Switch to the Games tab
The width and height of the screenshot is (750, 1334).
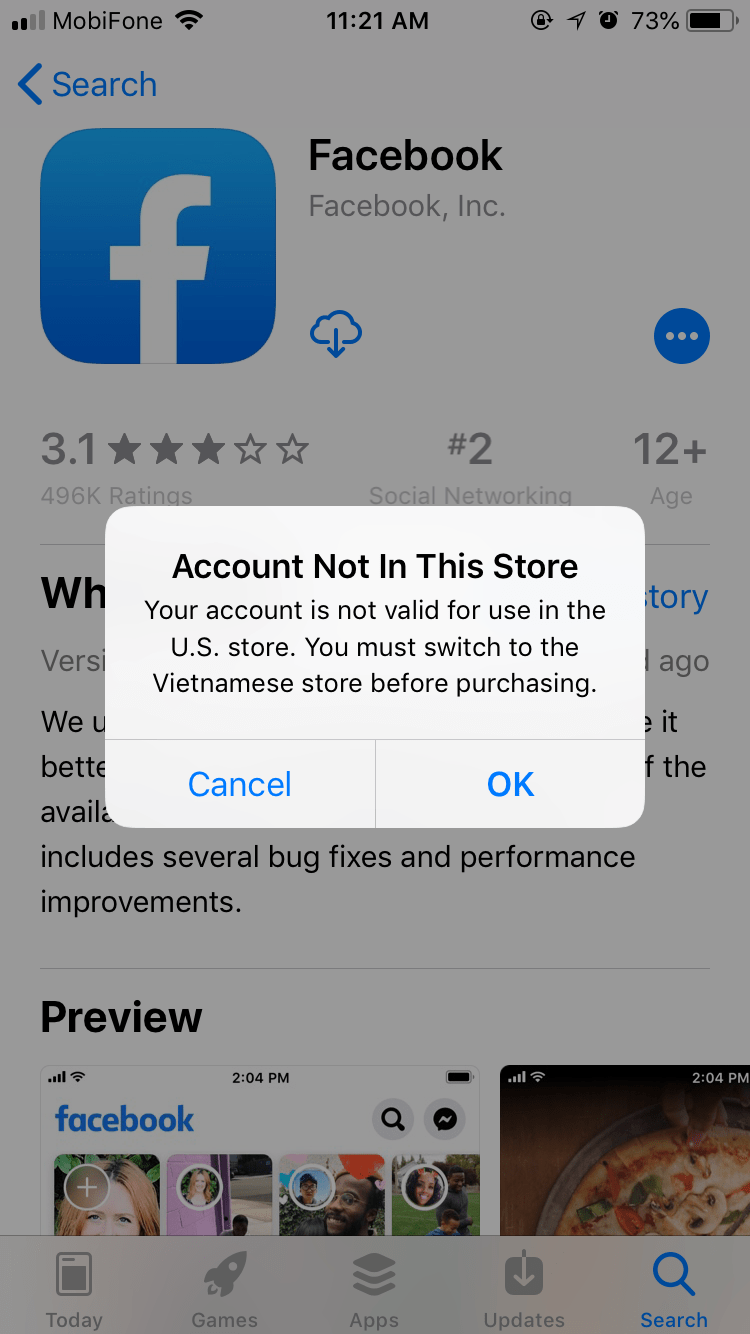coord(224,1290)
